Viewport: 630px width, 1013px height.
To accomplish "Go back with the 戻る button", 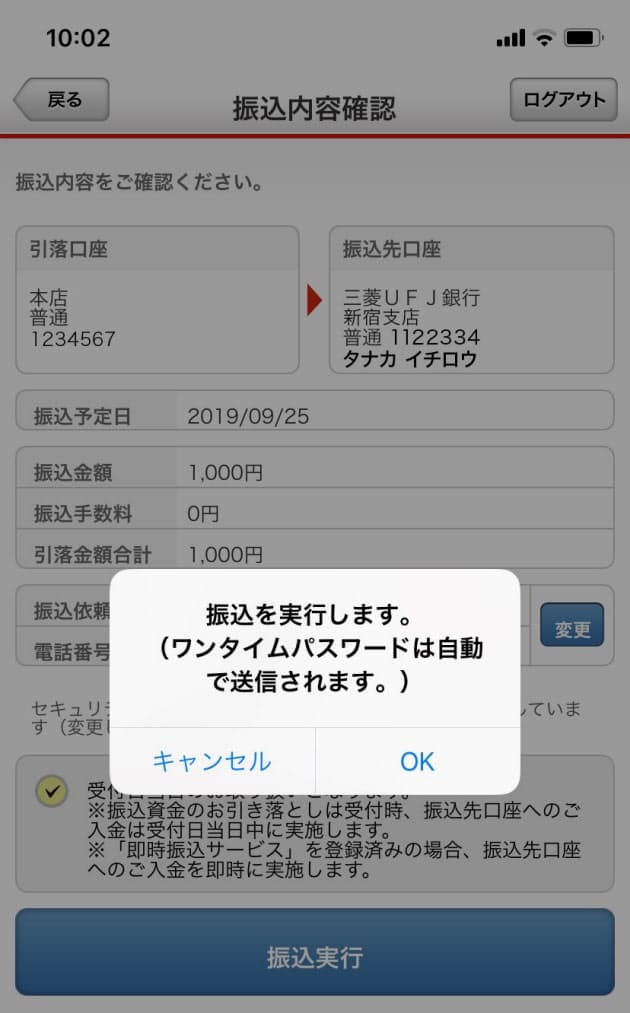I will (62, 100).
